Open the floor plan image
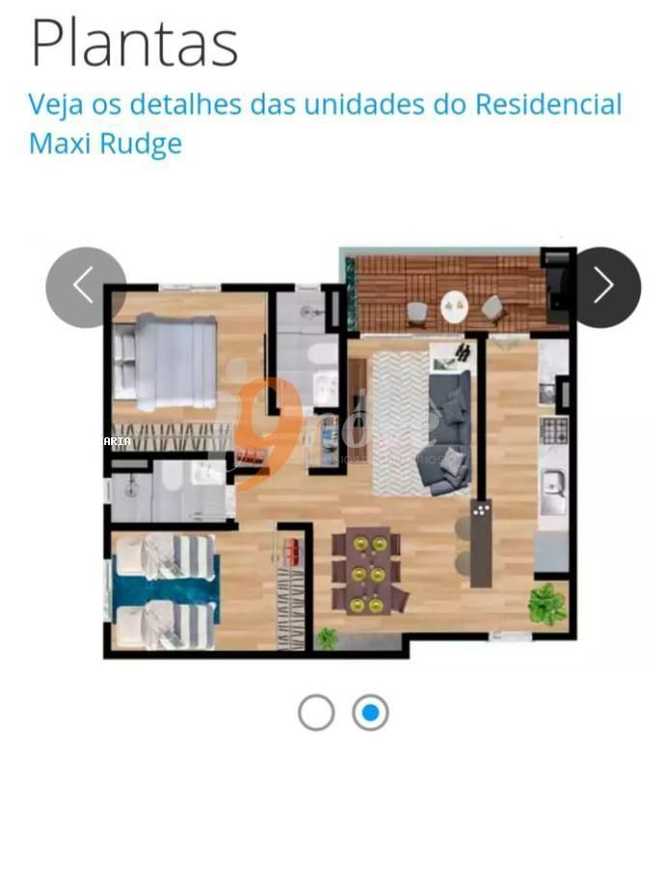This screenshot has width=665, height=869. 340,450
